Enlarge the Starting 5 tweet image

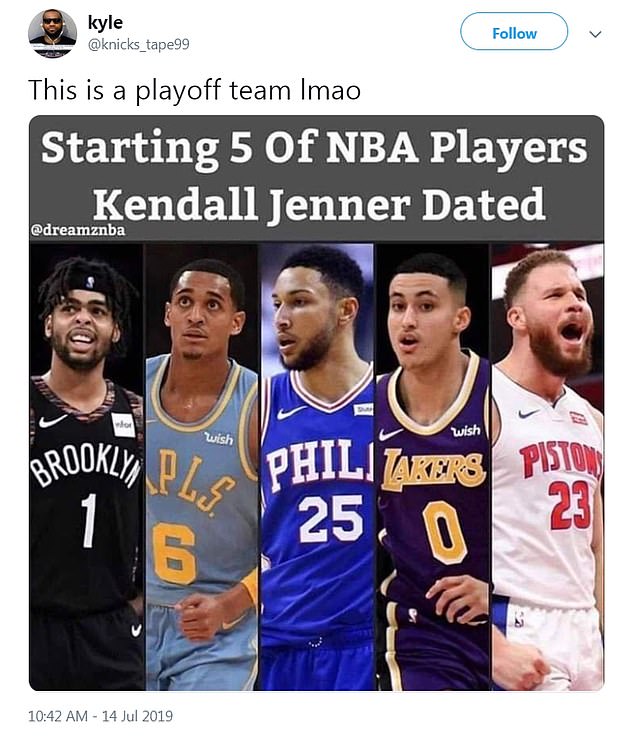316,402
